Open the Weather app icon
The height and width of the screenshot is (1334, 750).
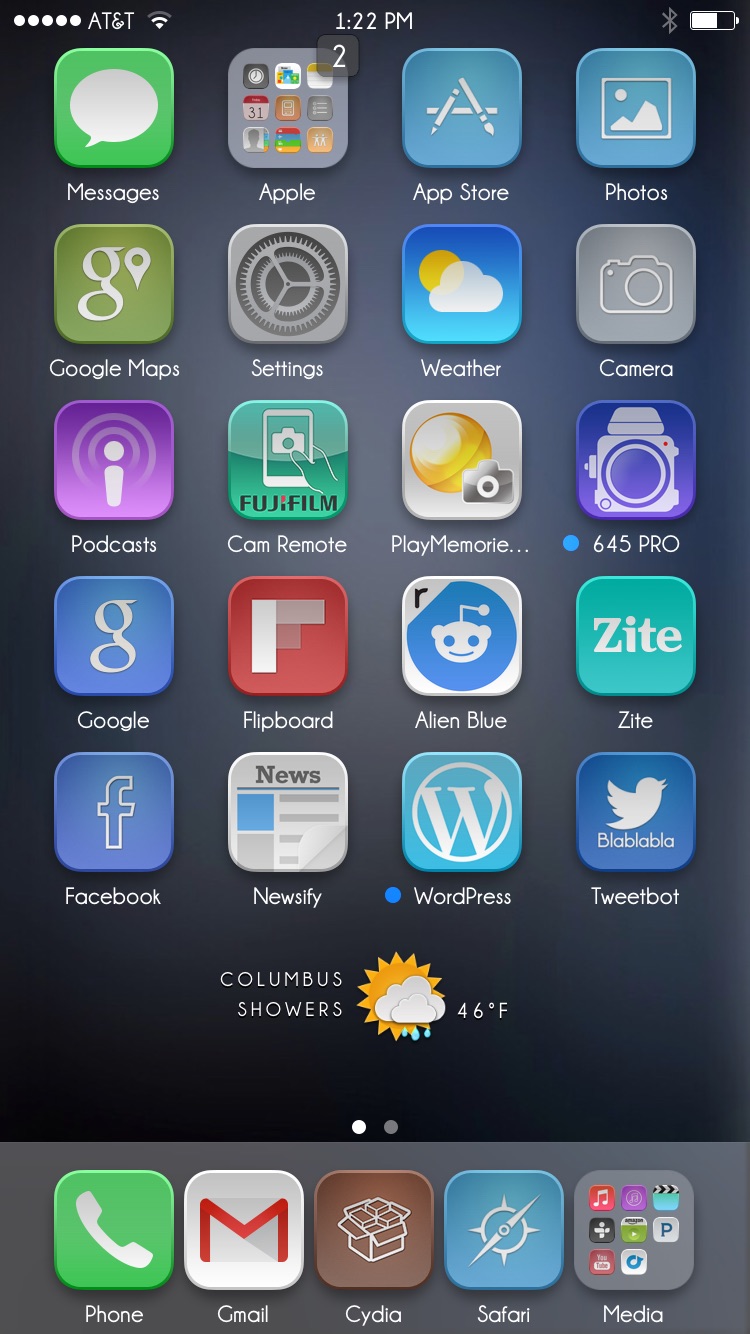[462, 284]
